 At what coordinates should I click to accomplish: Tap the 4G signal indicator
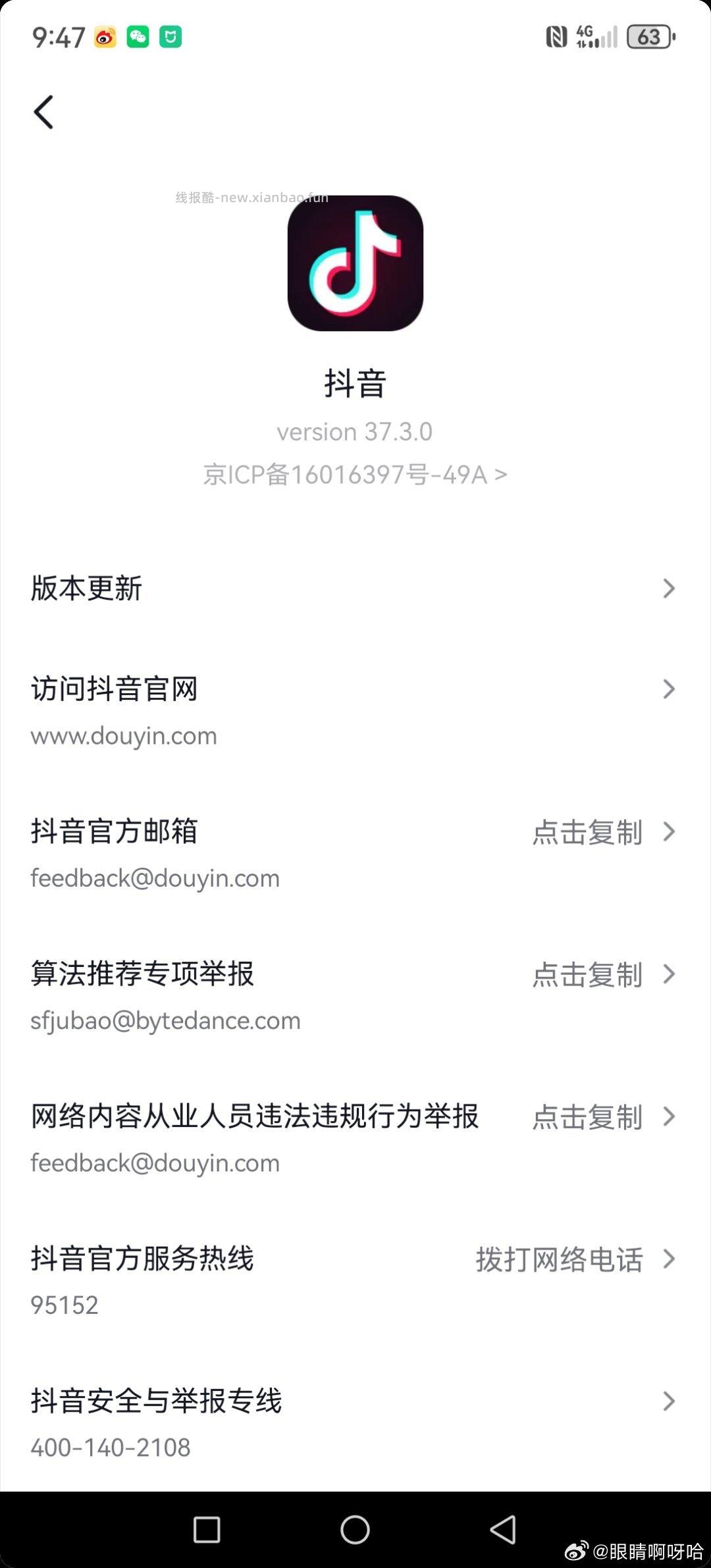tap(596, 38)
